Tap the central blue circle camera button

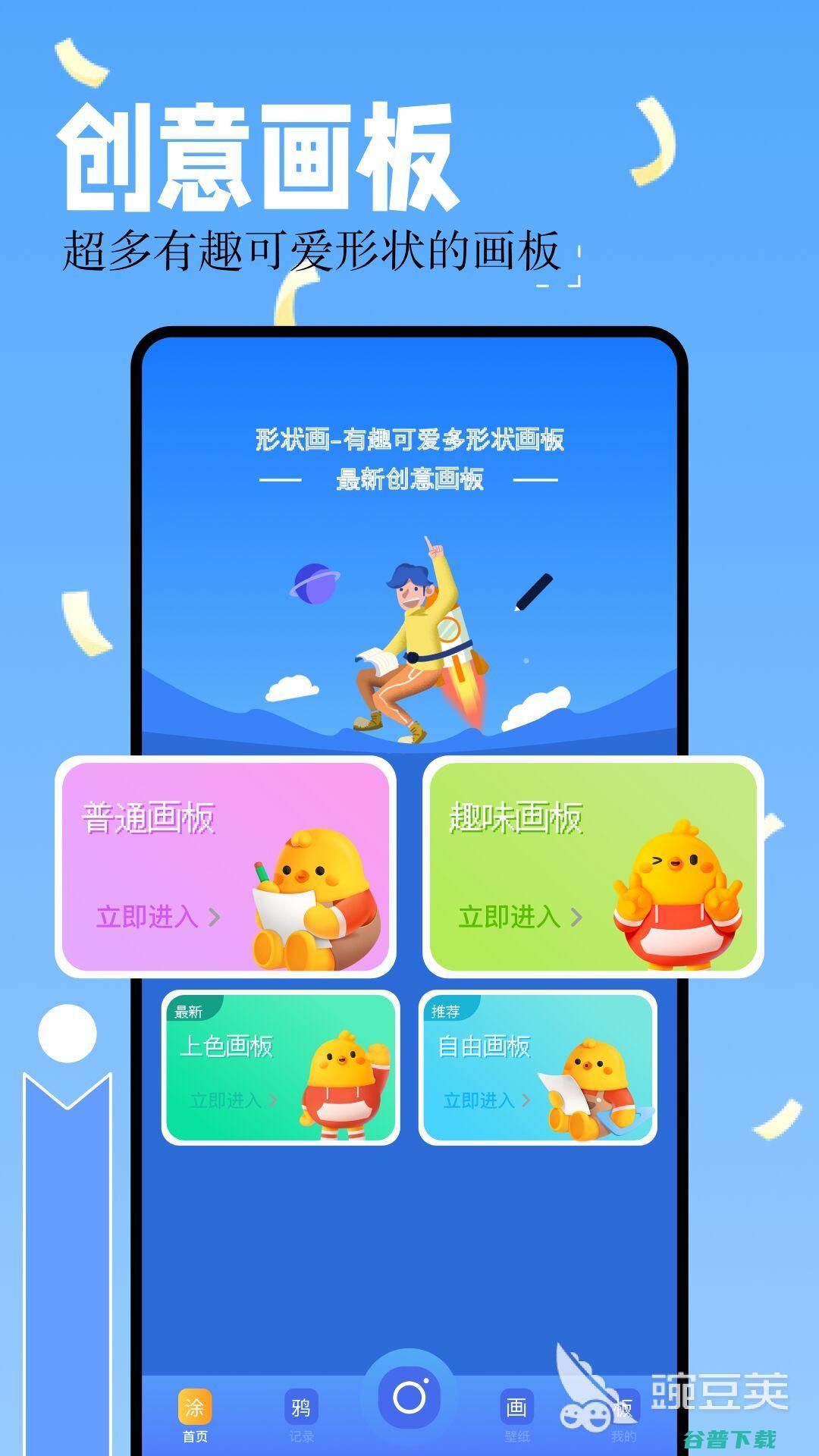point(409,1395)
